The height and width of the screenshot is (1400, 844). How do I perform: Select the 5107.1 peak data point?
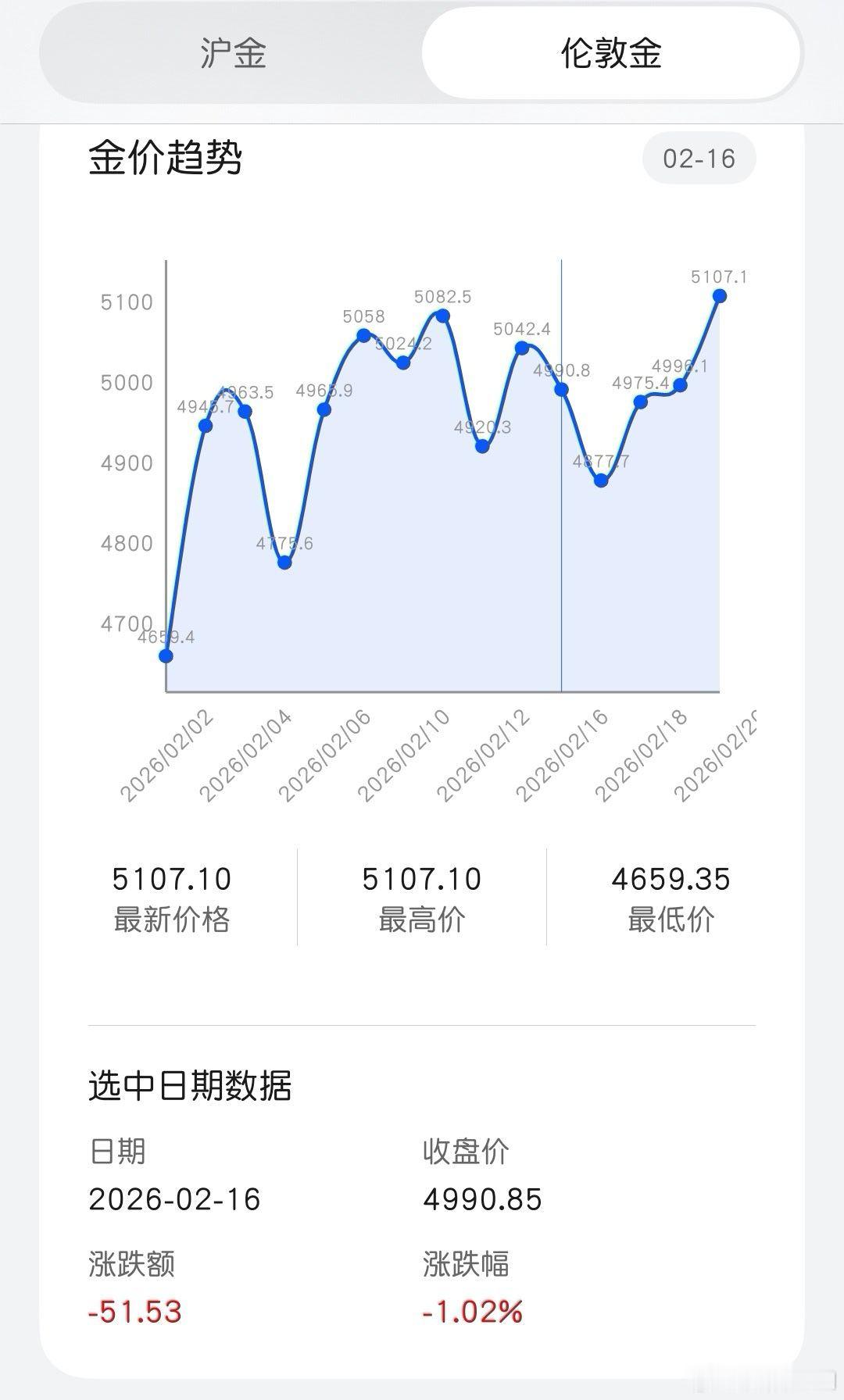tap(718, 295)
